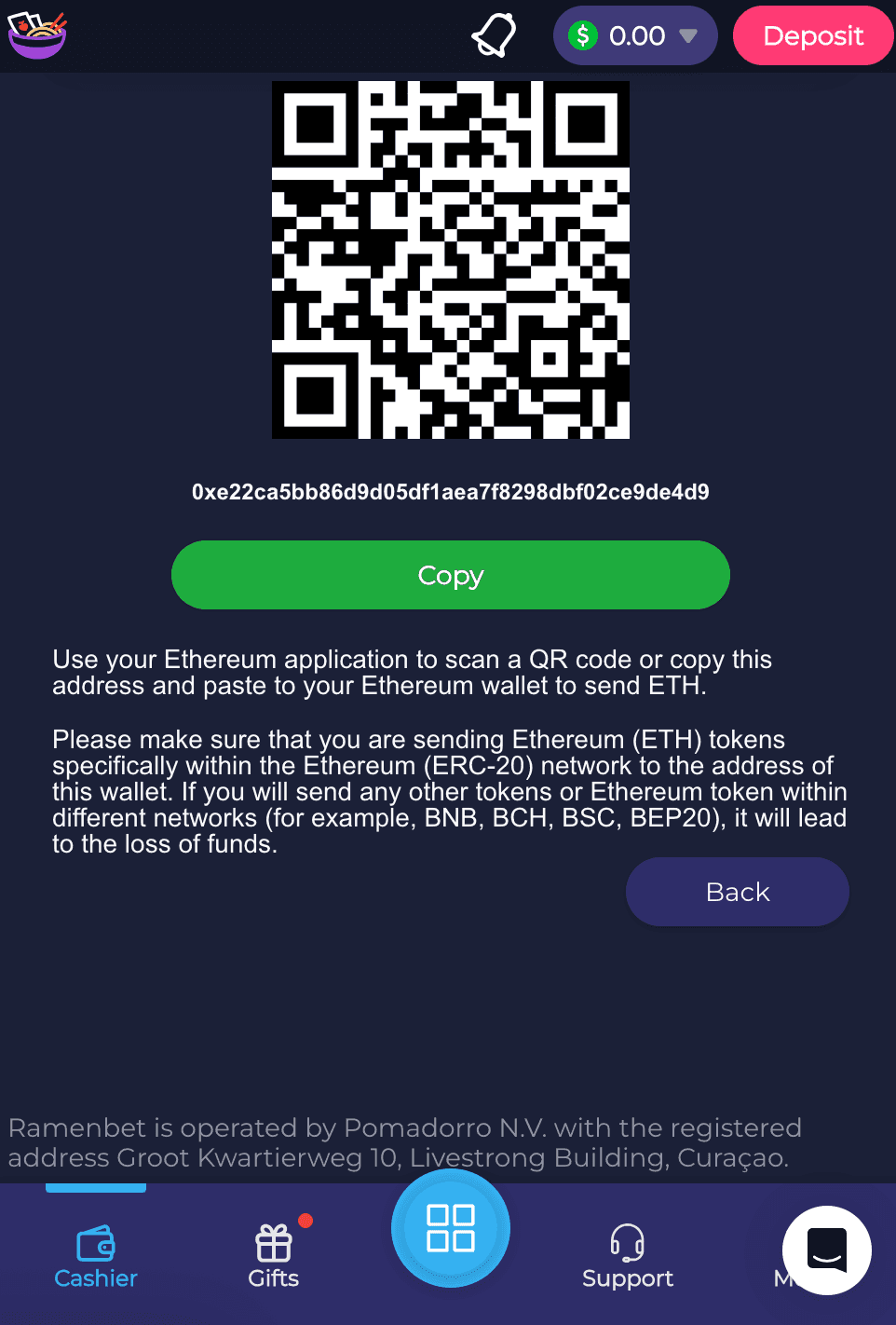Click the Ramenbet ramen bowl logo
Screen dimensions: 896x1325
click(35, 35)
